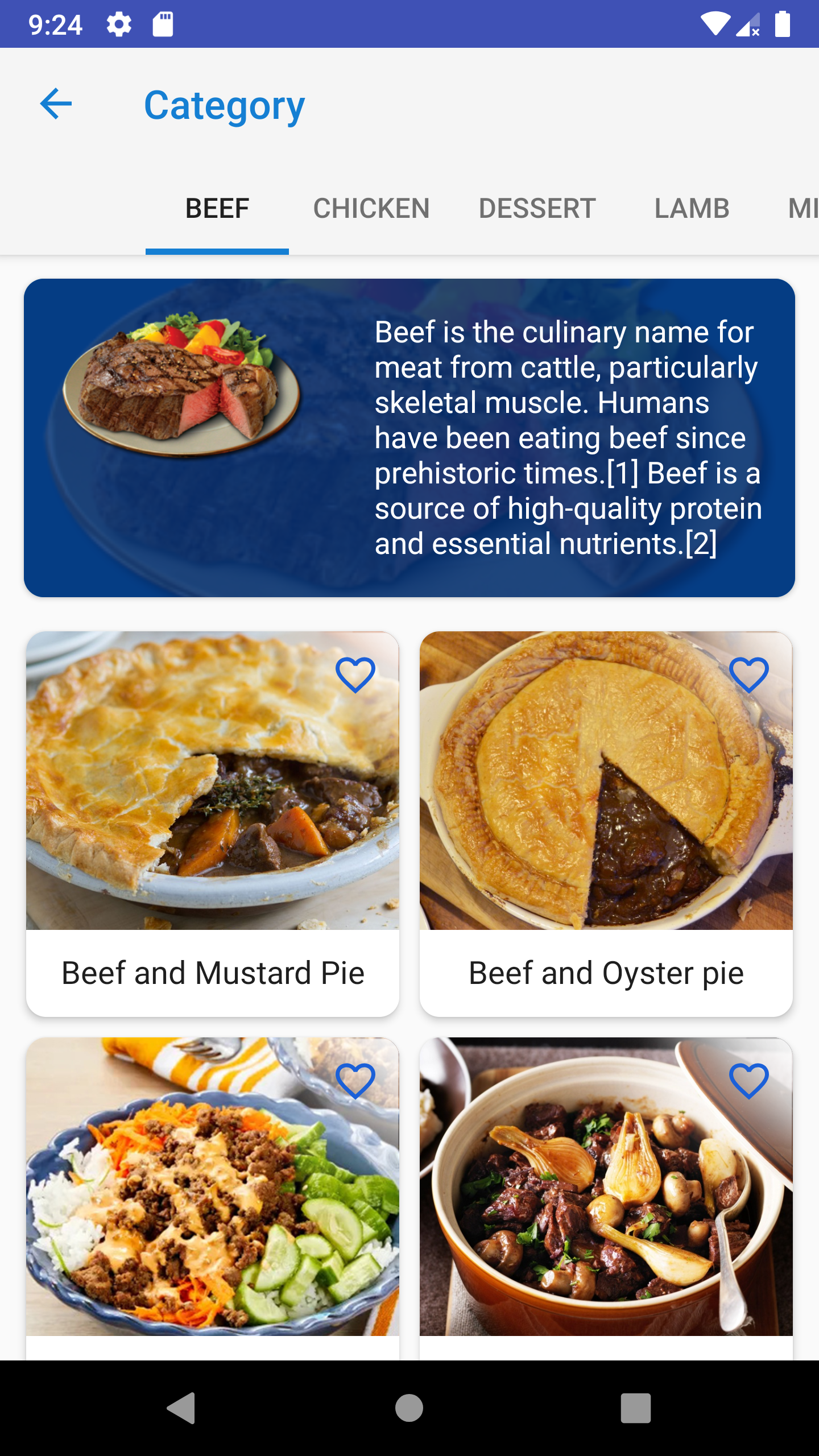Add Beef and Oyster pie to favorites
This screenshot has height=1456, width=819.
749,675
